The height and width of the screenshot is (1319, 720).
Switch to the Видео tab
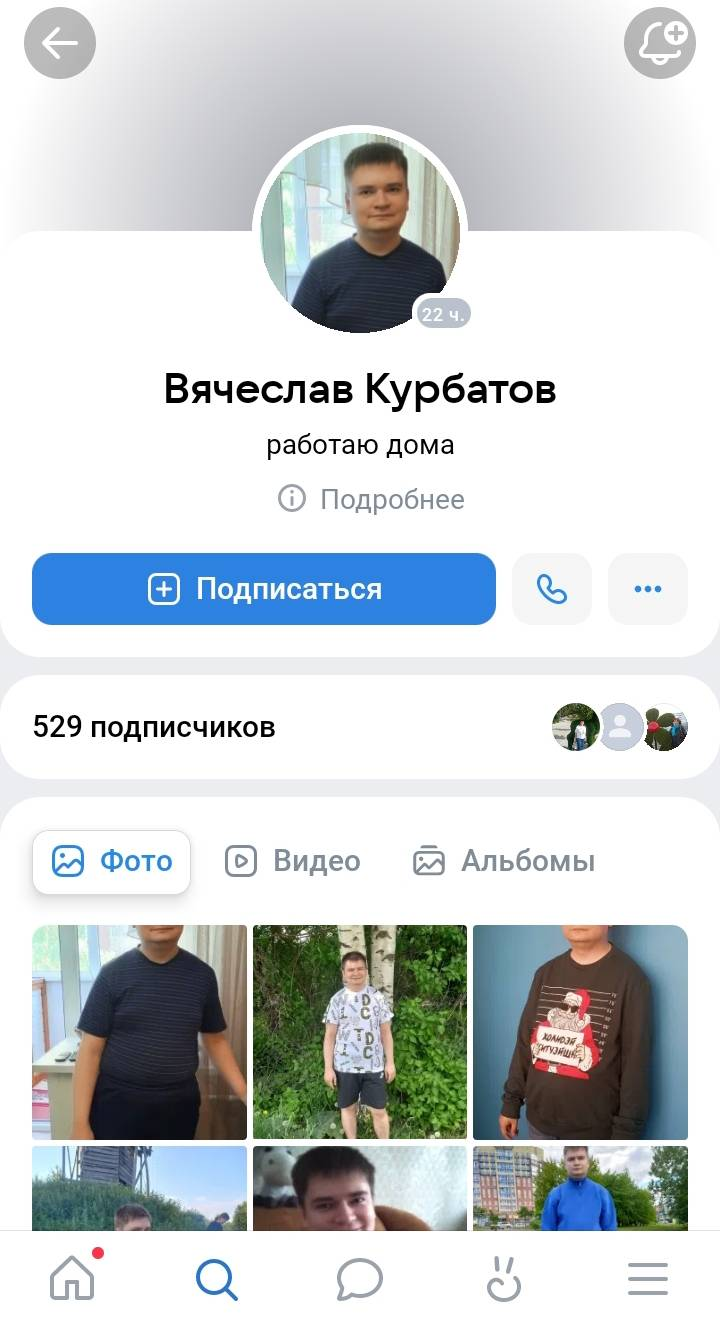point(293,861)
